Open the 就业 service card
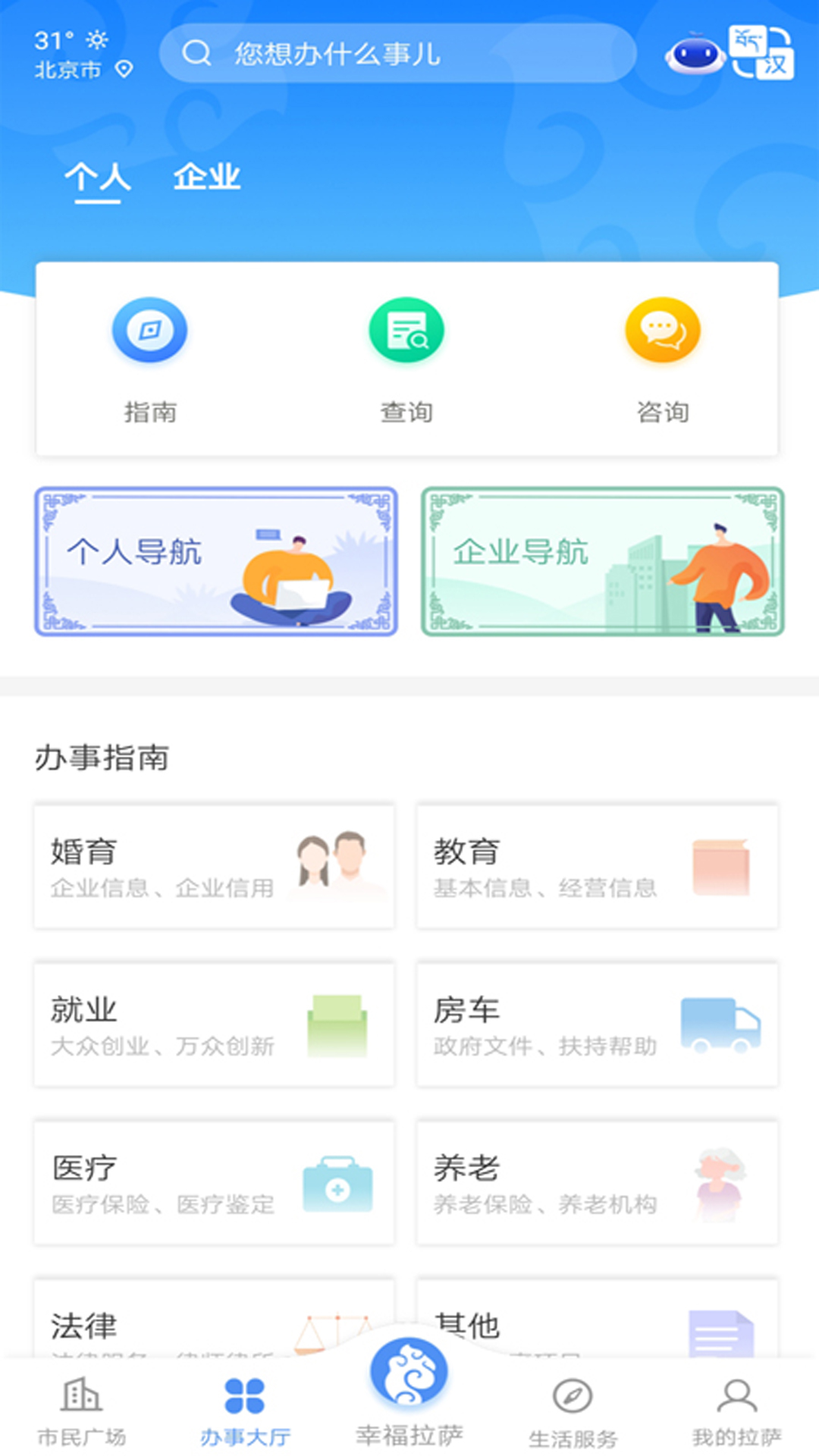 coord(215,1025)
